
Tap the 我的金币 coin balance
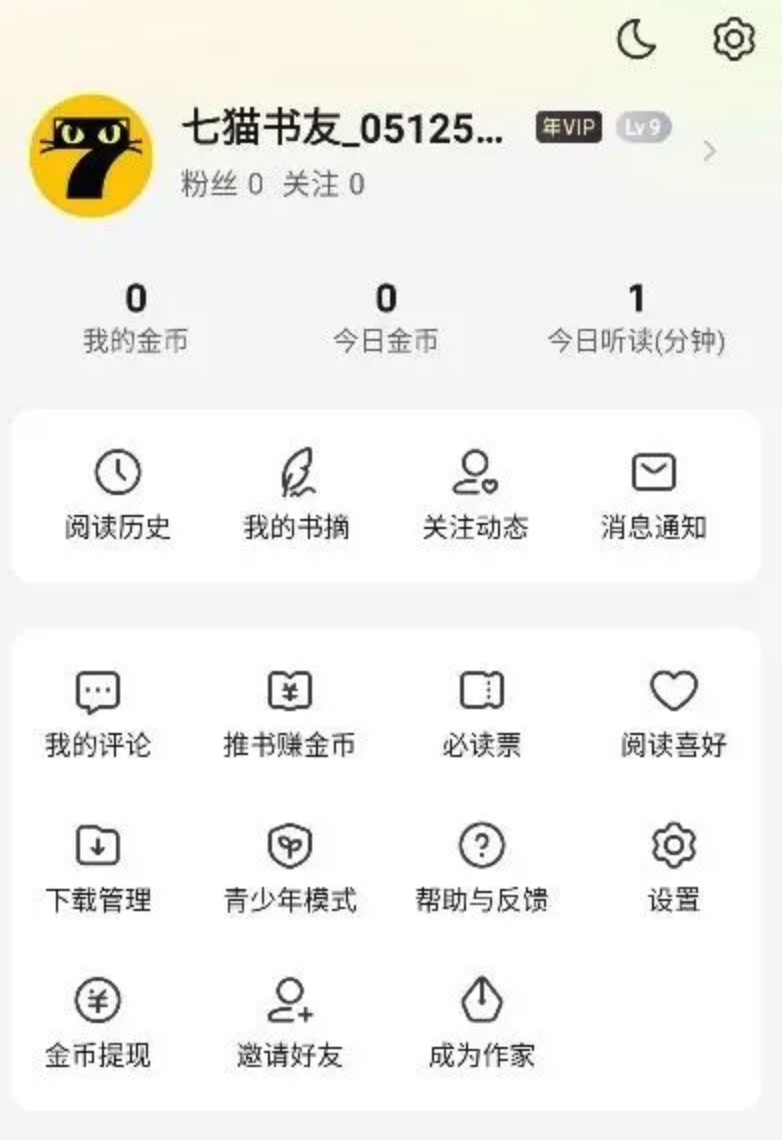[x=136, y=318]
